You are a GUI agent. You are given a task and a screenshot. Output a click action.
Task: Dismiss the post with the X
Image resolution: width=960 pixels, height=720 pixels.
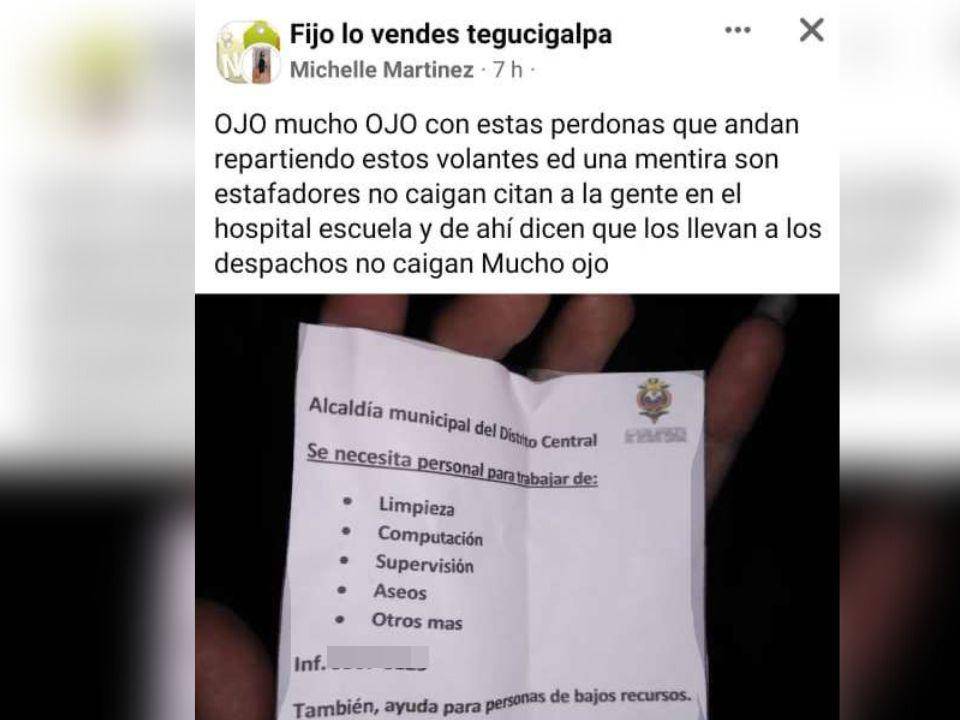pyautogui.click(x=811, y=31)
